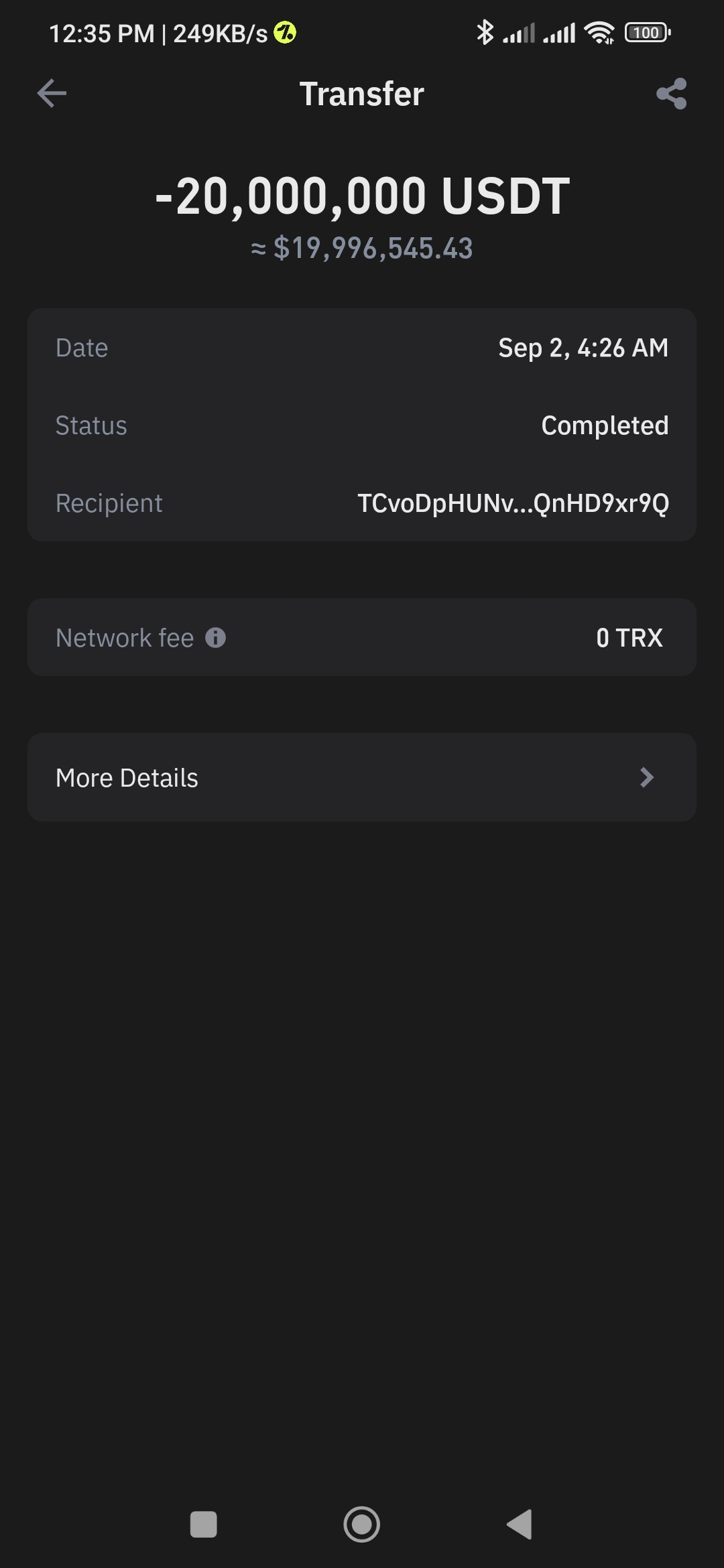The image size is (724, 1568).
Task: Select the Transfer title at the top
Action: [362, 94]
